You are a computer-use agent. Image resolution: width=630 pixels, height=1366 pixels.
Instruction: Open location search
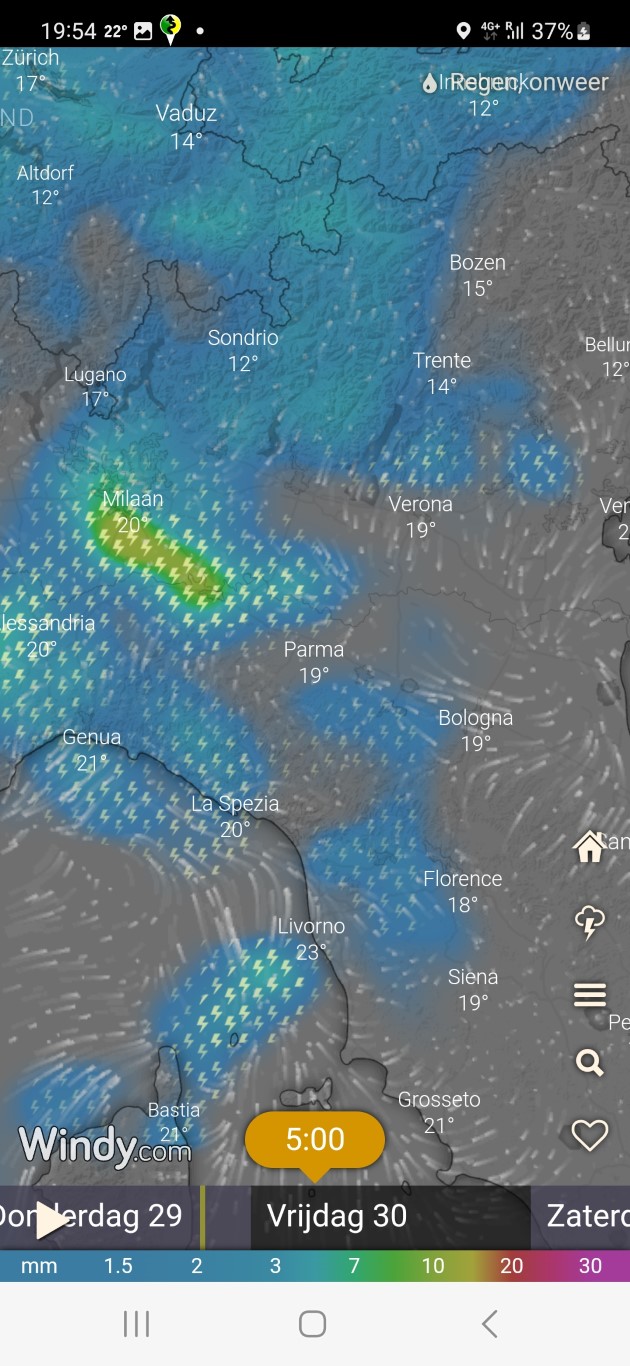coord(590,1062)
